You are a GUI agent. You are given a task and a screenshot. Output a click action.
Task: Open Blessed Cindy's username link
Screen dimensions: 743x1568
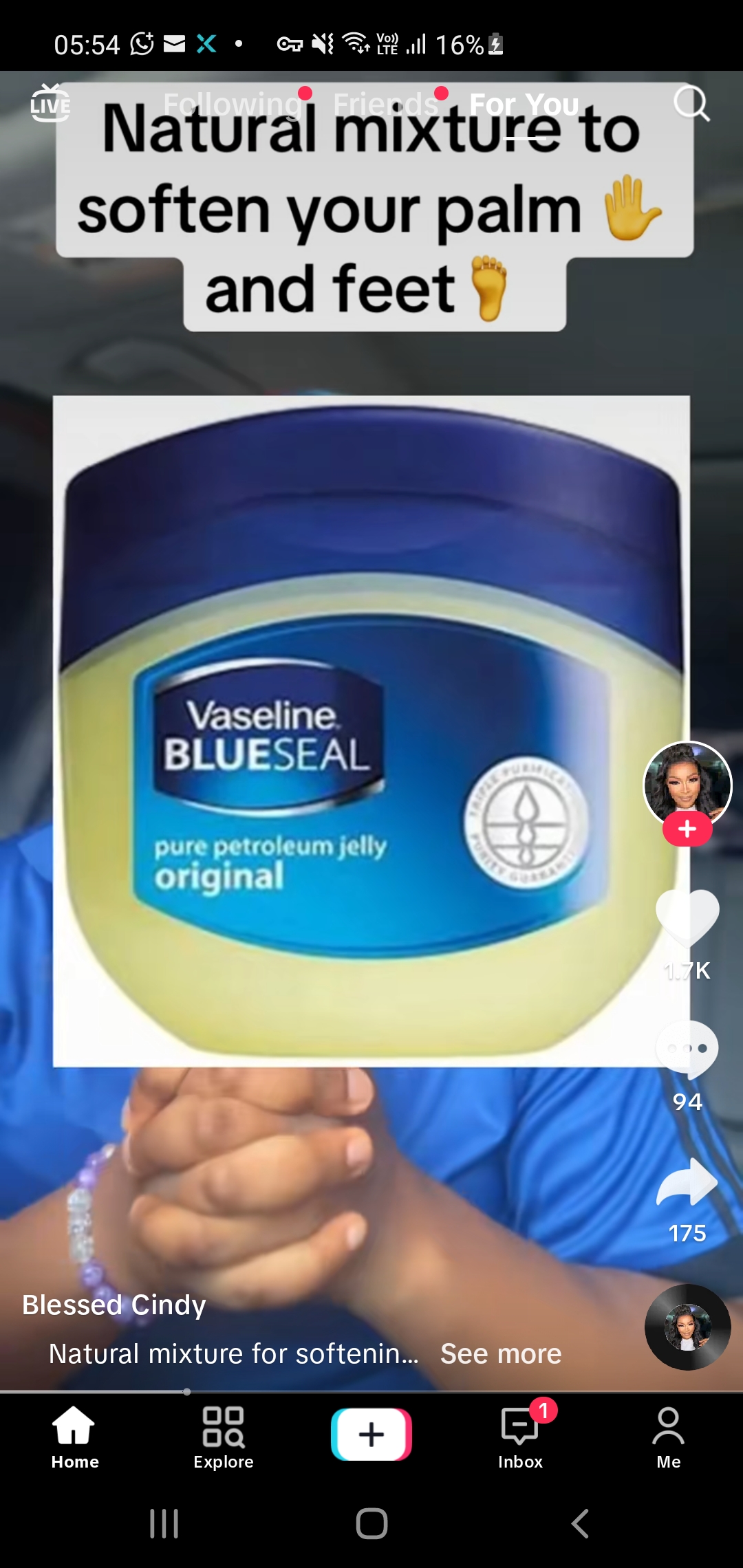[x=114, y=1305]
